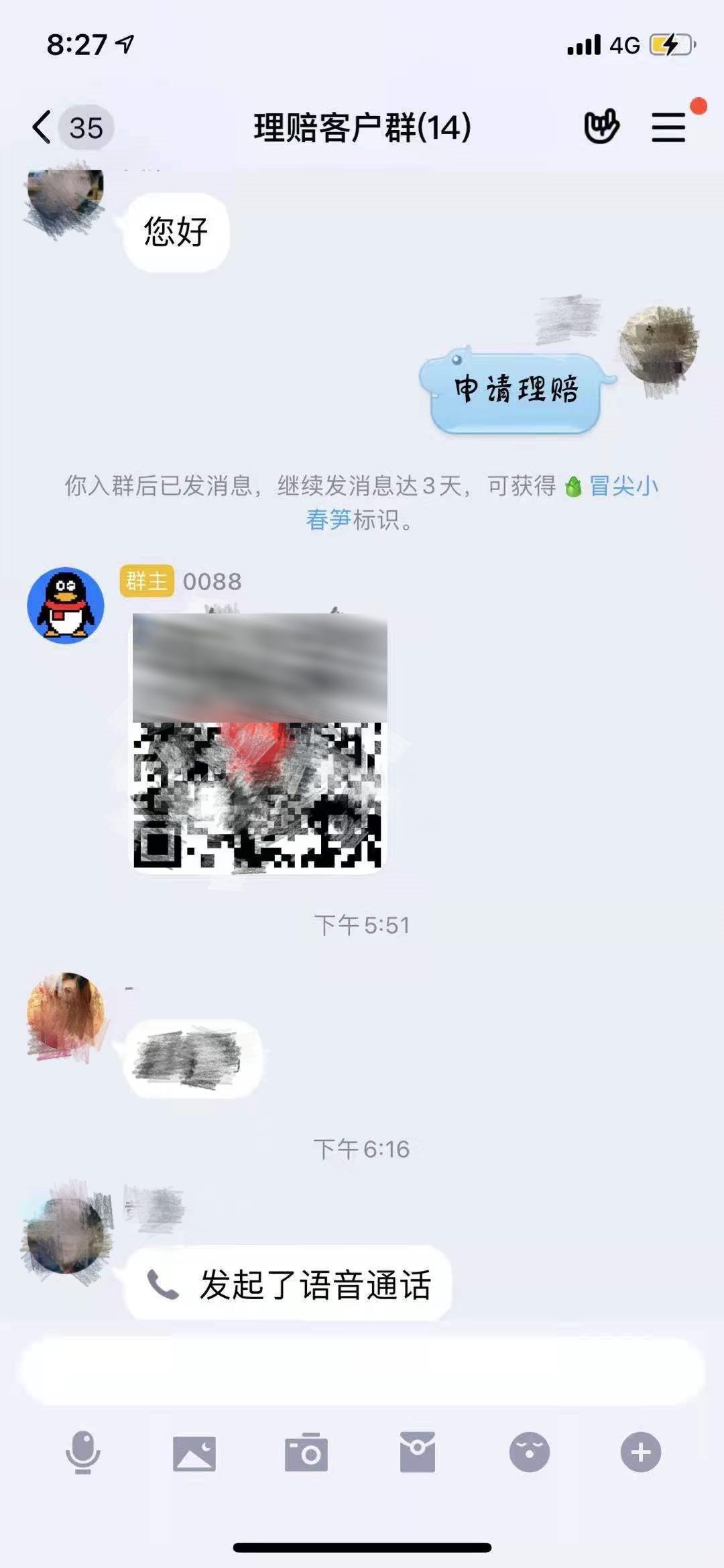Record a voice message with microphone
This screenshot has width=724, height=1568.
(83, 1452)
